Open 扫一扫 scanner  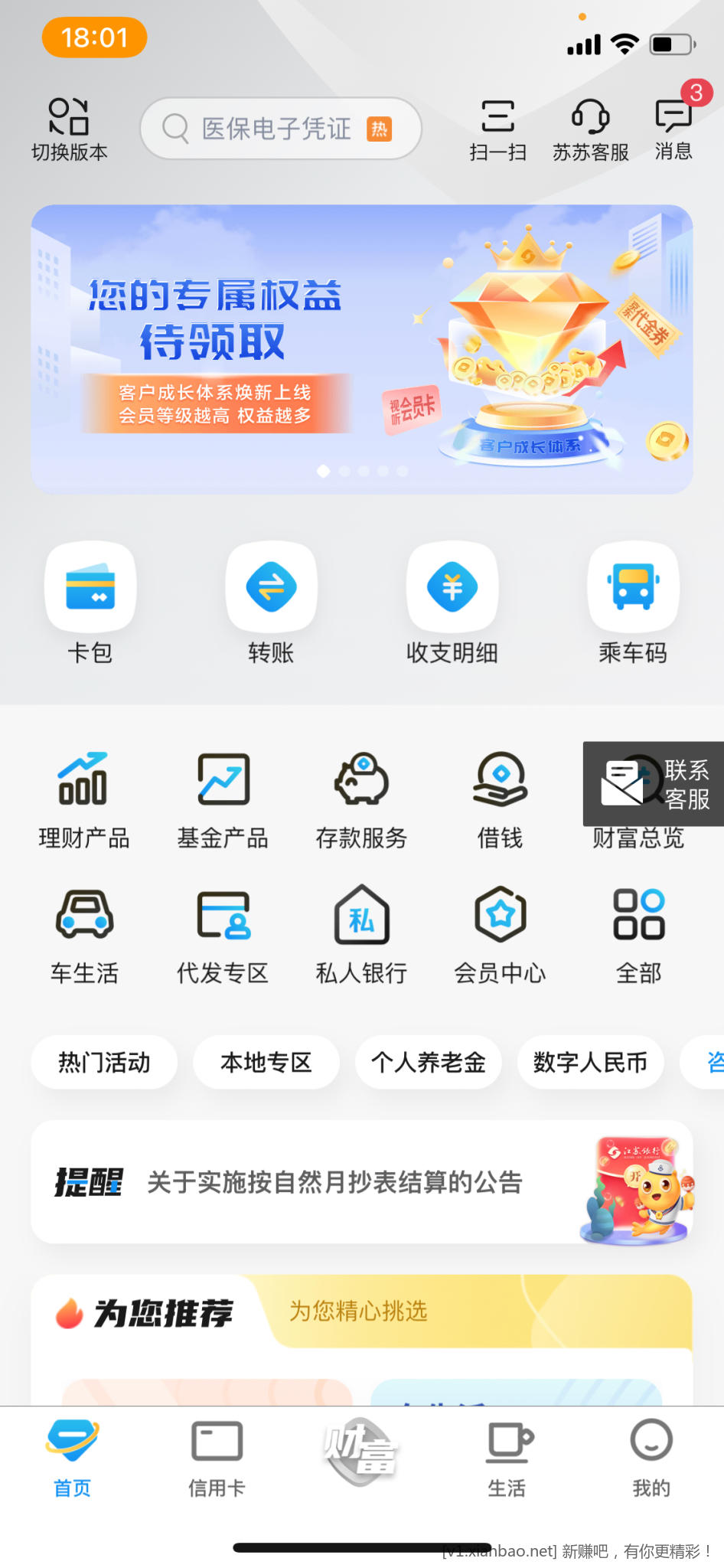497,129
